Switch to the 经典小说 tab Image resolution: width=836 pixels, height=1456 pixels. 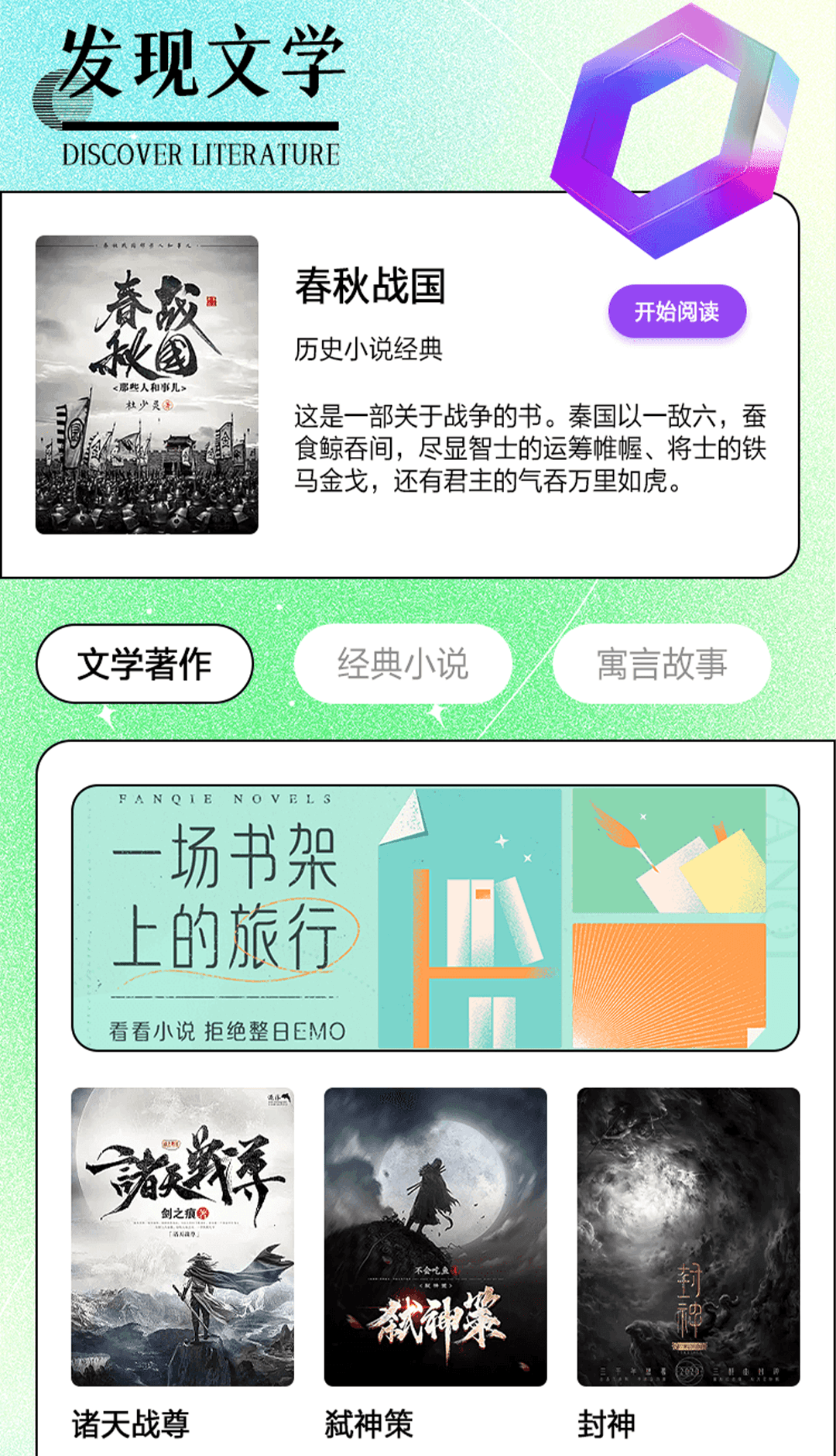(403, 664)
